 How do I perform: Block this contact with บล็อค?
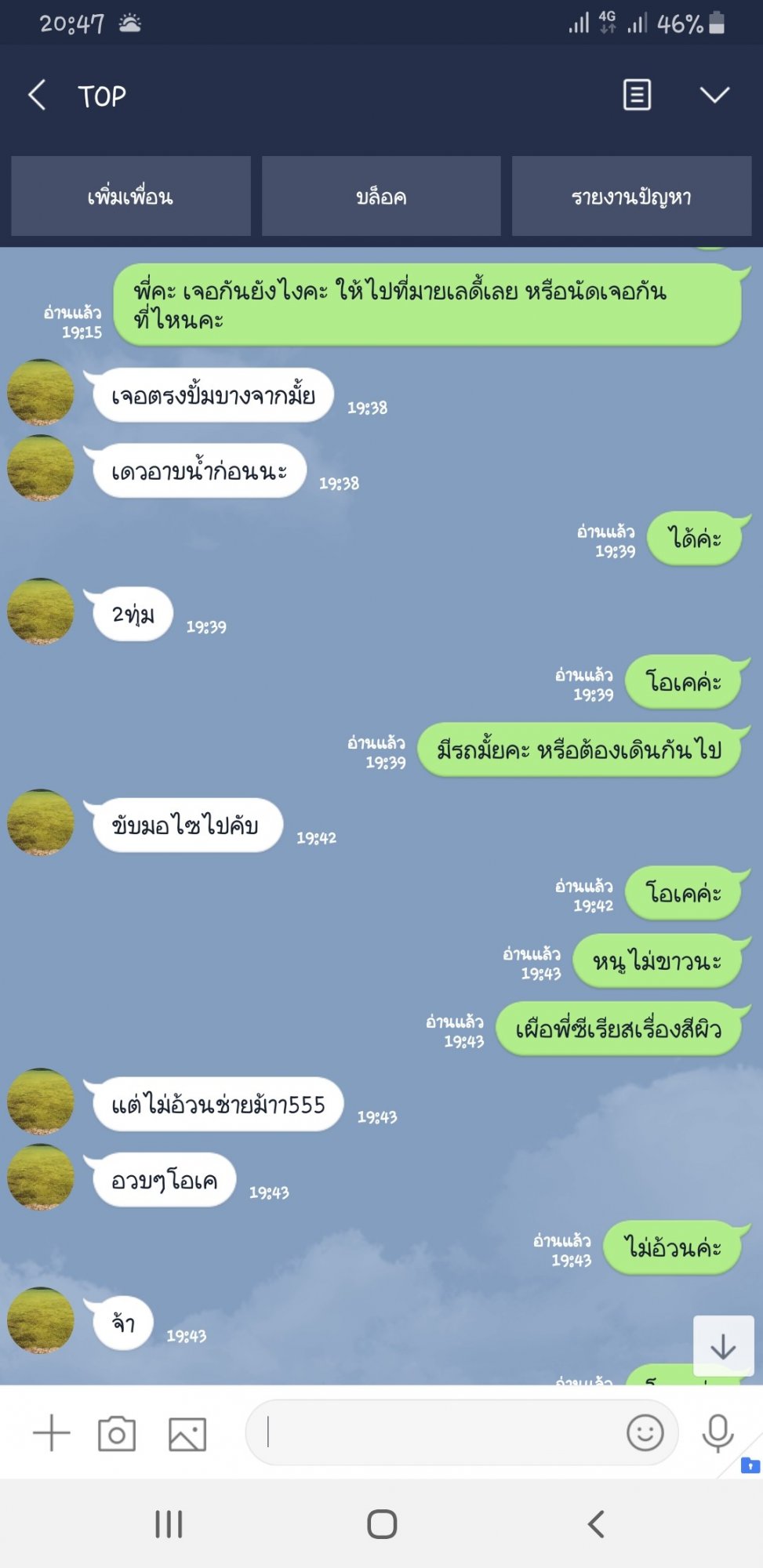(381, 196)
